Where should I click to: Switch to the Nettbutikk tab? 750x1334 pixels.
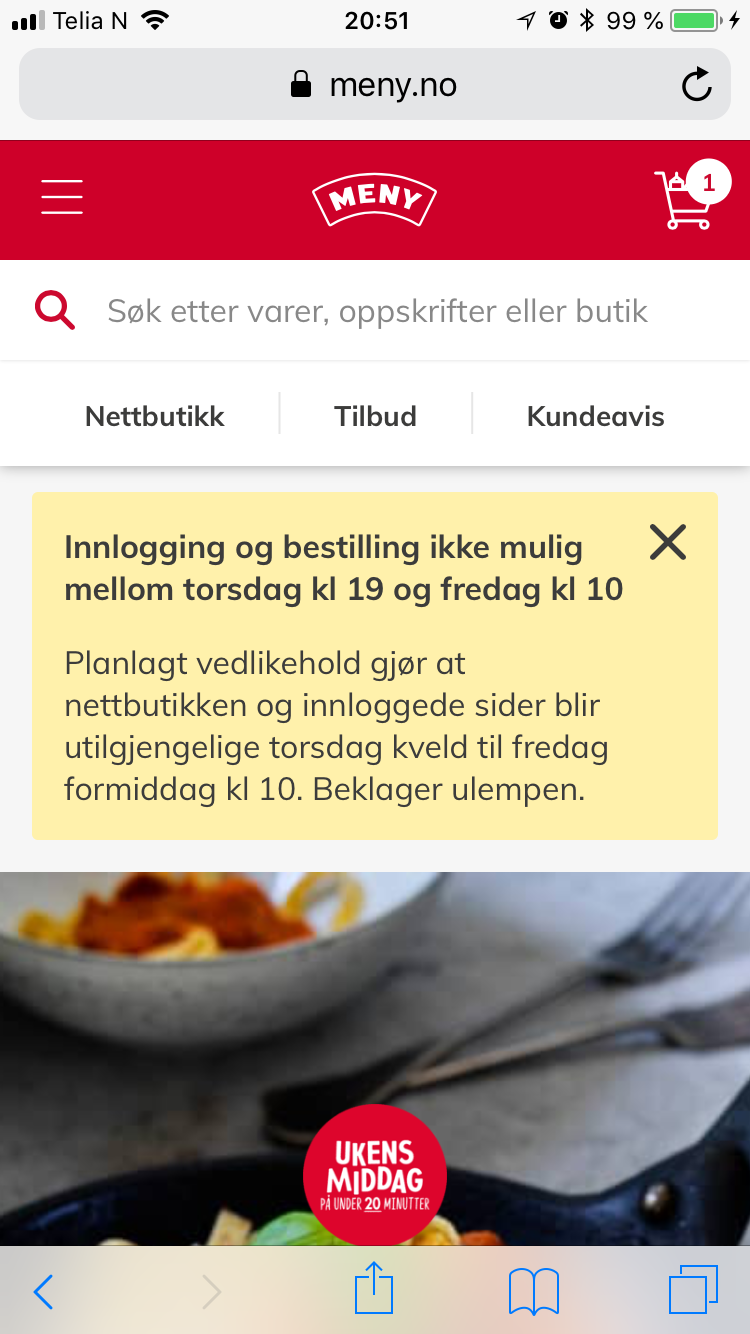155,416
